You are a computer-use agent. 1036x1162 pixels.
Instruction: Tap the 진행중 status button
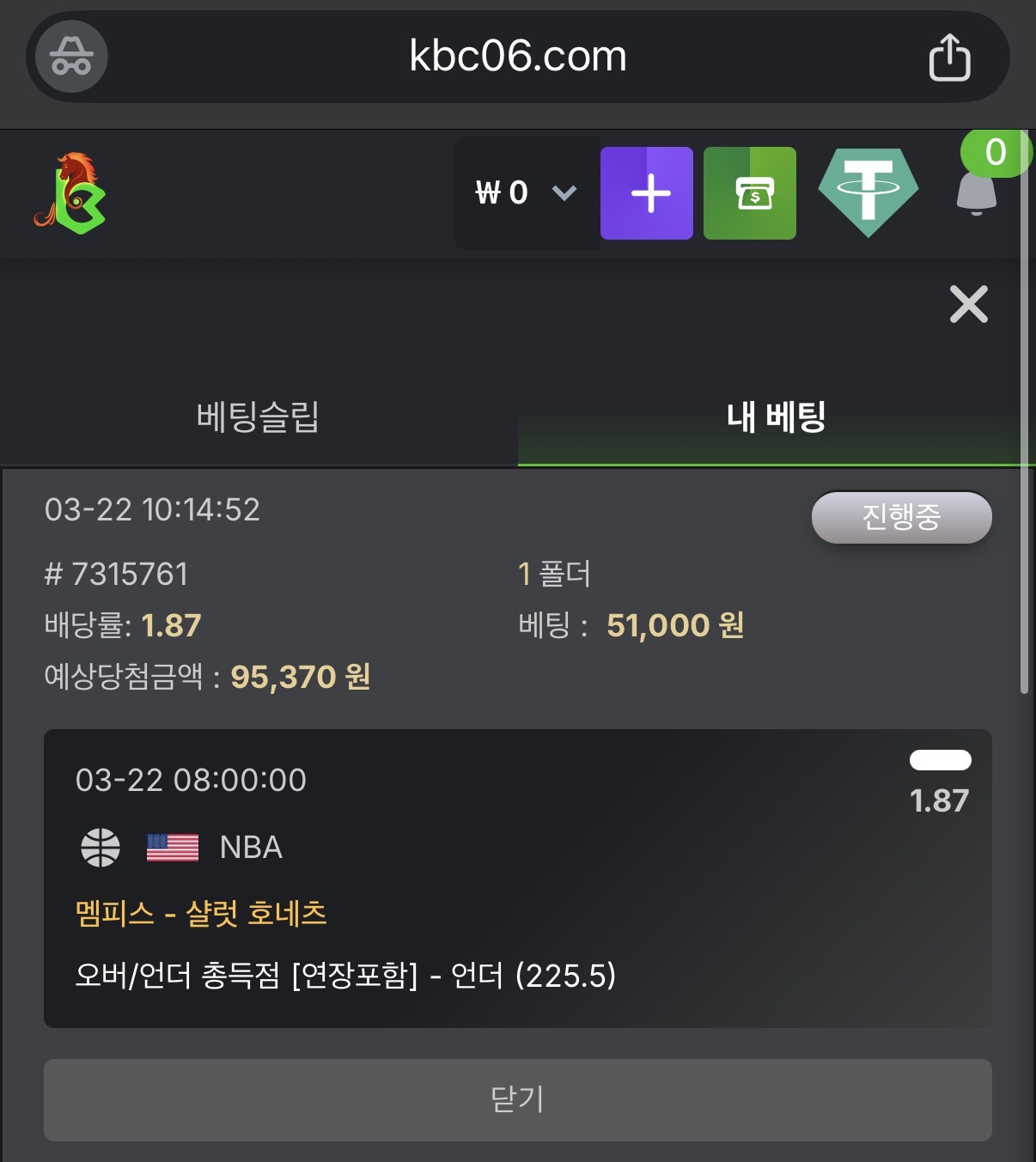[x=901, y=517]
